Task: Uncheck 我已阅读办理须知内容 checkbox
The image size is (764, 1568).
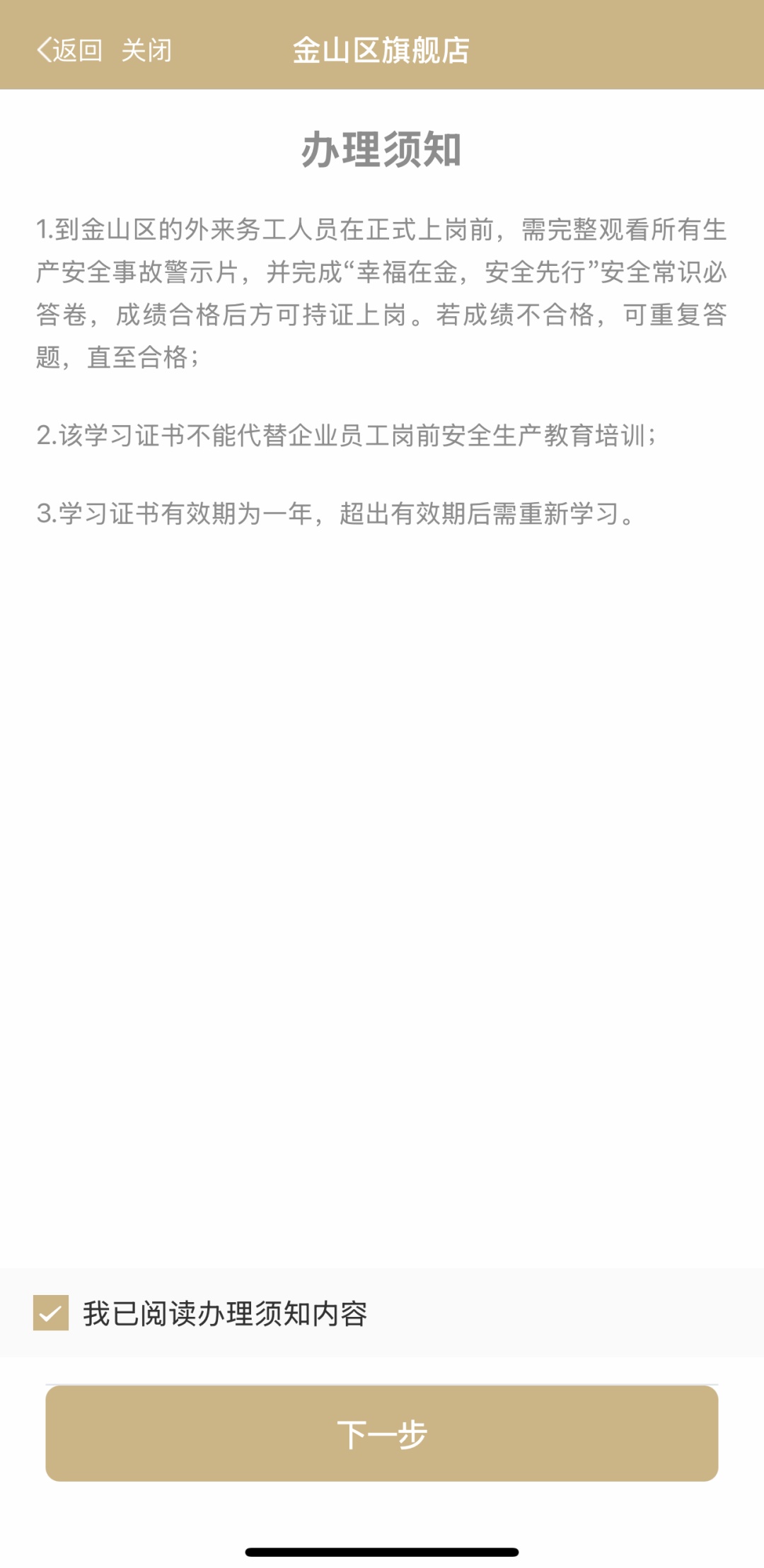Action: [x=51, y=1313]
